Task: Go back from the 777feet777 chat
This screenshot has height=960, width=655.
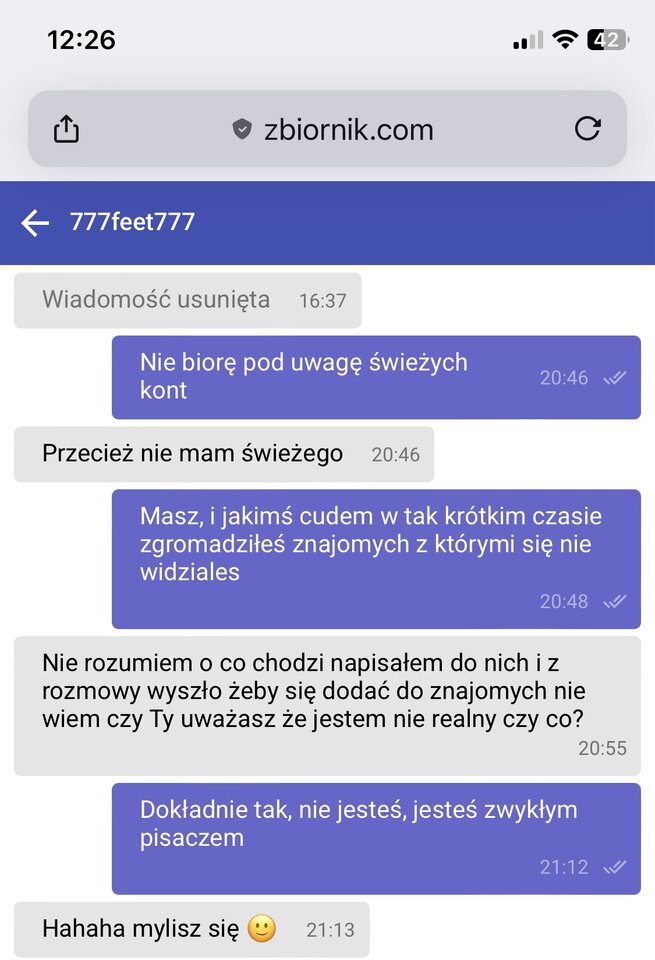Action: click(x=35, y=223)
